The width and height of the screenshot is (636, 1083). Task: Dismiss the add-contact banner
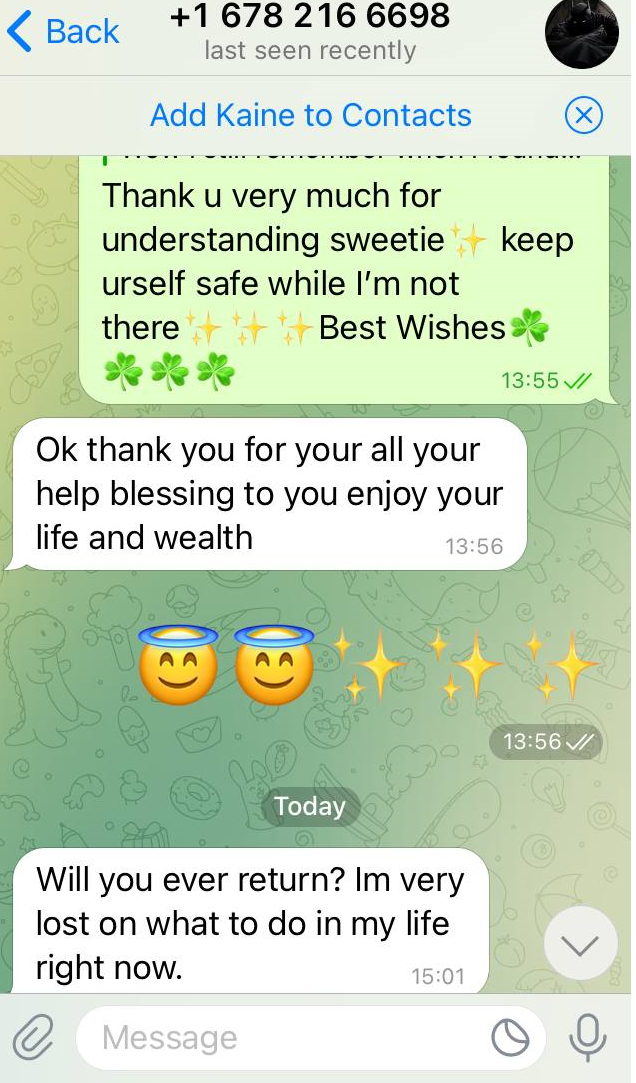(x=584, y=115)
